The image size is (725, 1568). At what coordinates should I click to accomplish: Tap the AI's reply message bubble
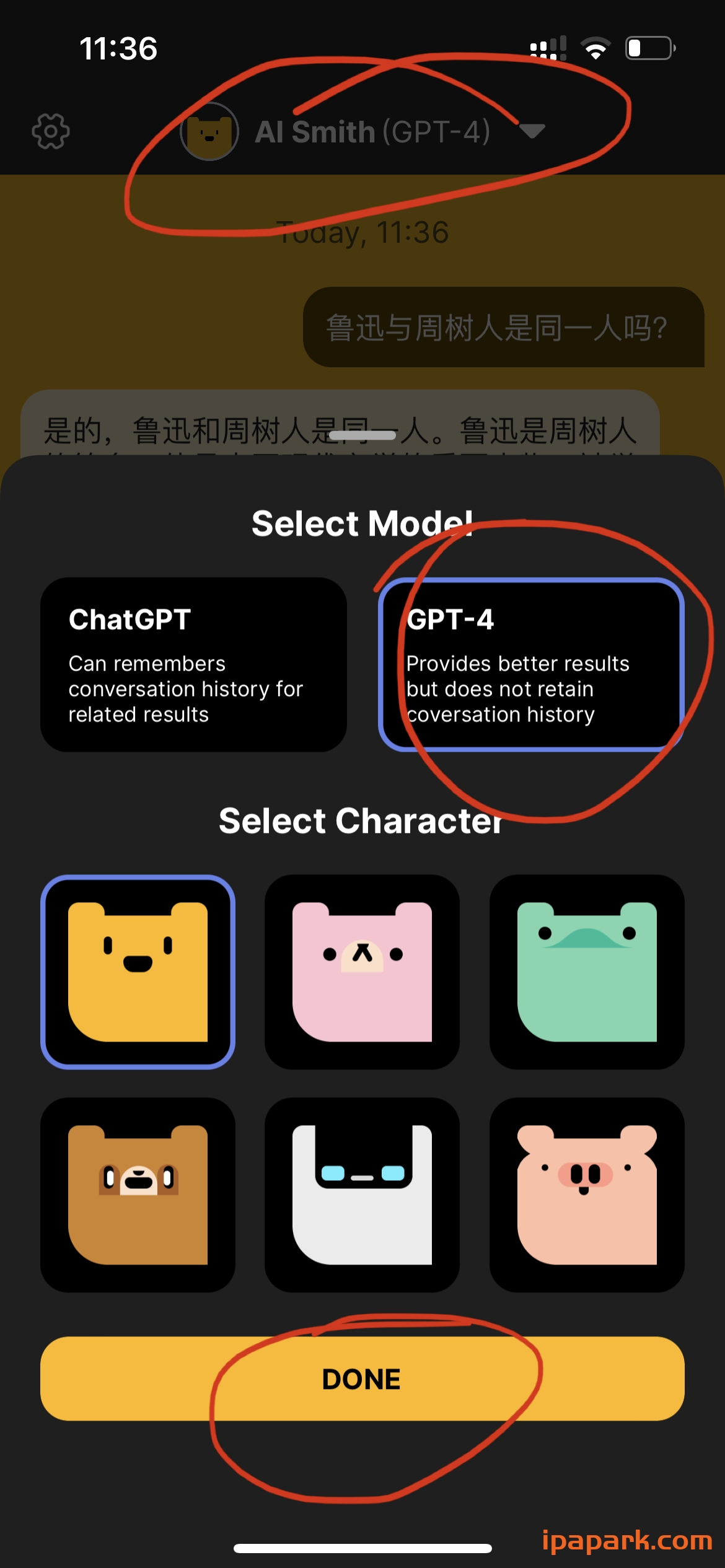(x=341, y=433)
